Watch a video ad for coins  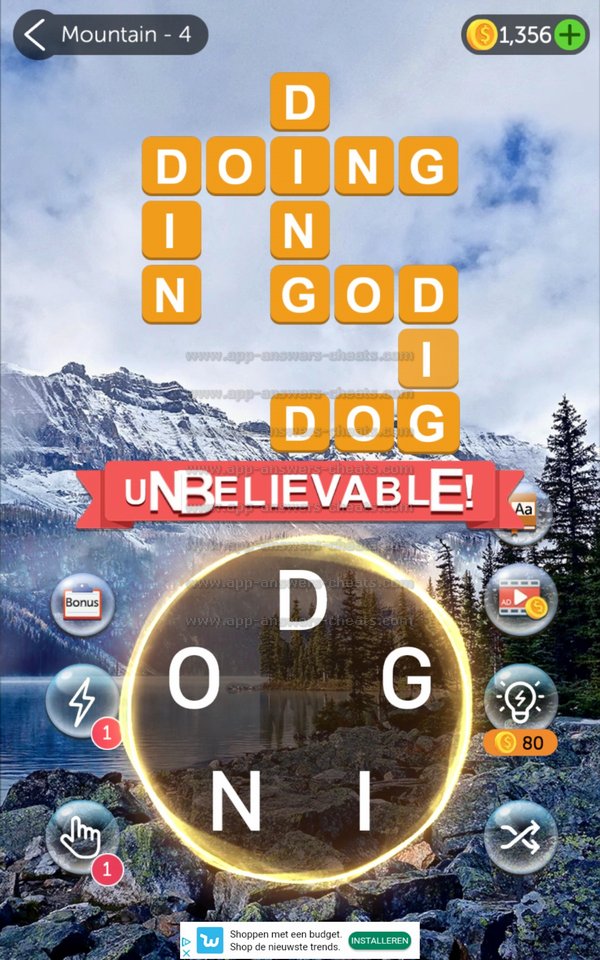click(x=520, y=600)
